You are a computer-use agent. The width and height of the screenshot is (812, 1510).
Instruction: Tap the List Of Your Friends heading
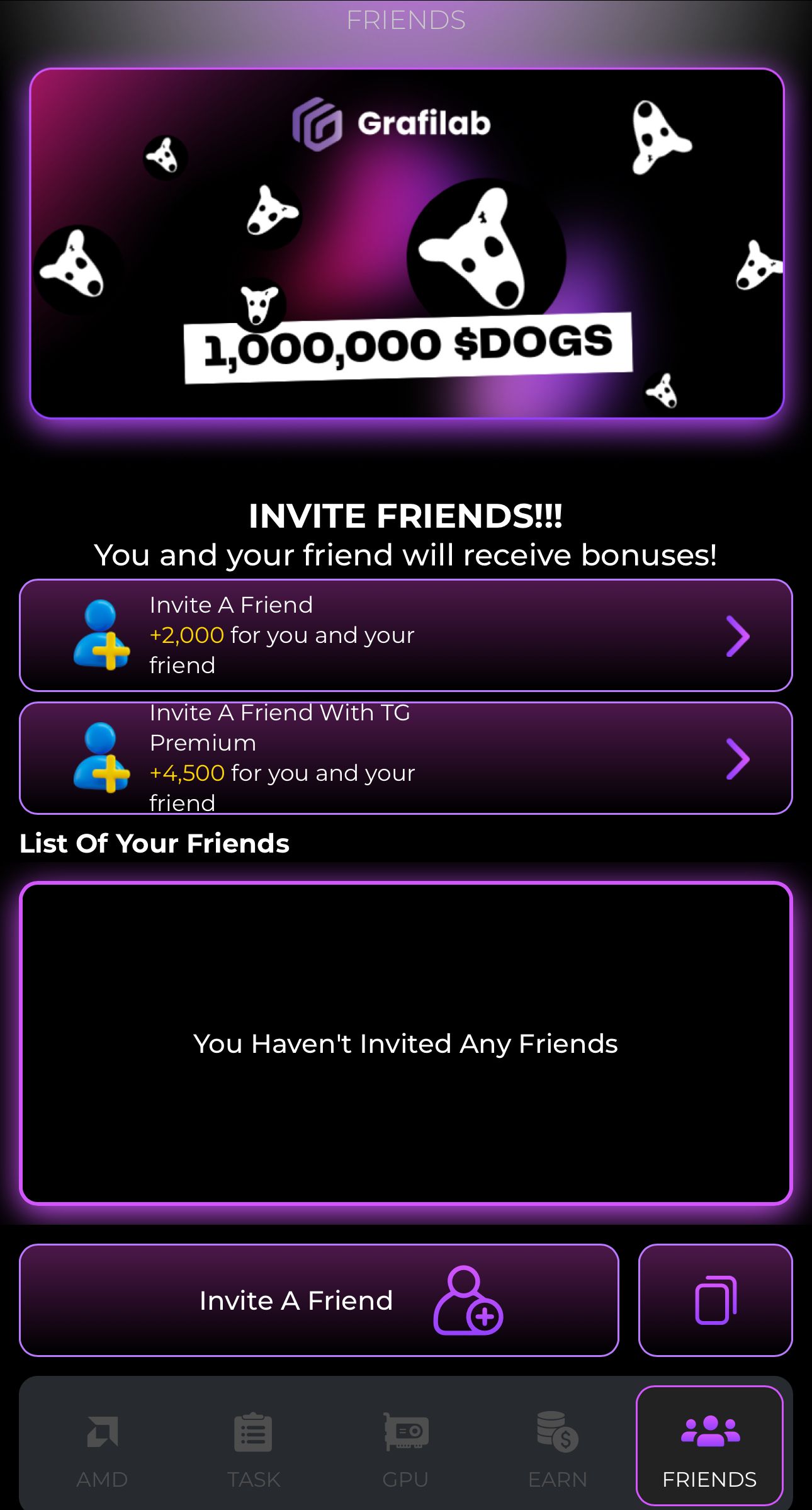(x=154, y=843)
